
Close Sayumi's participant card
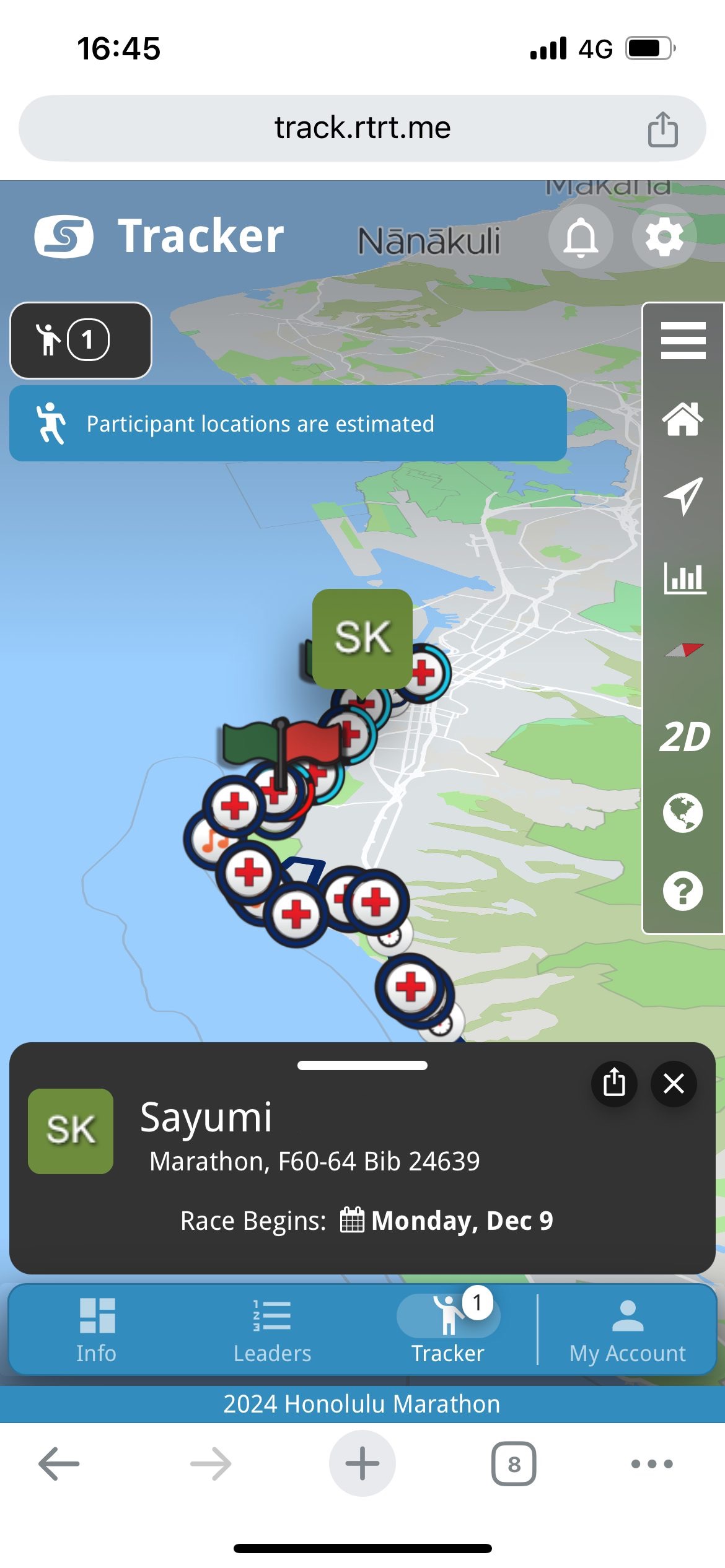pos(674,1083)
